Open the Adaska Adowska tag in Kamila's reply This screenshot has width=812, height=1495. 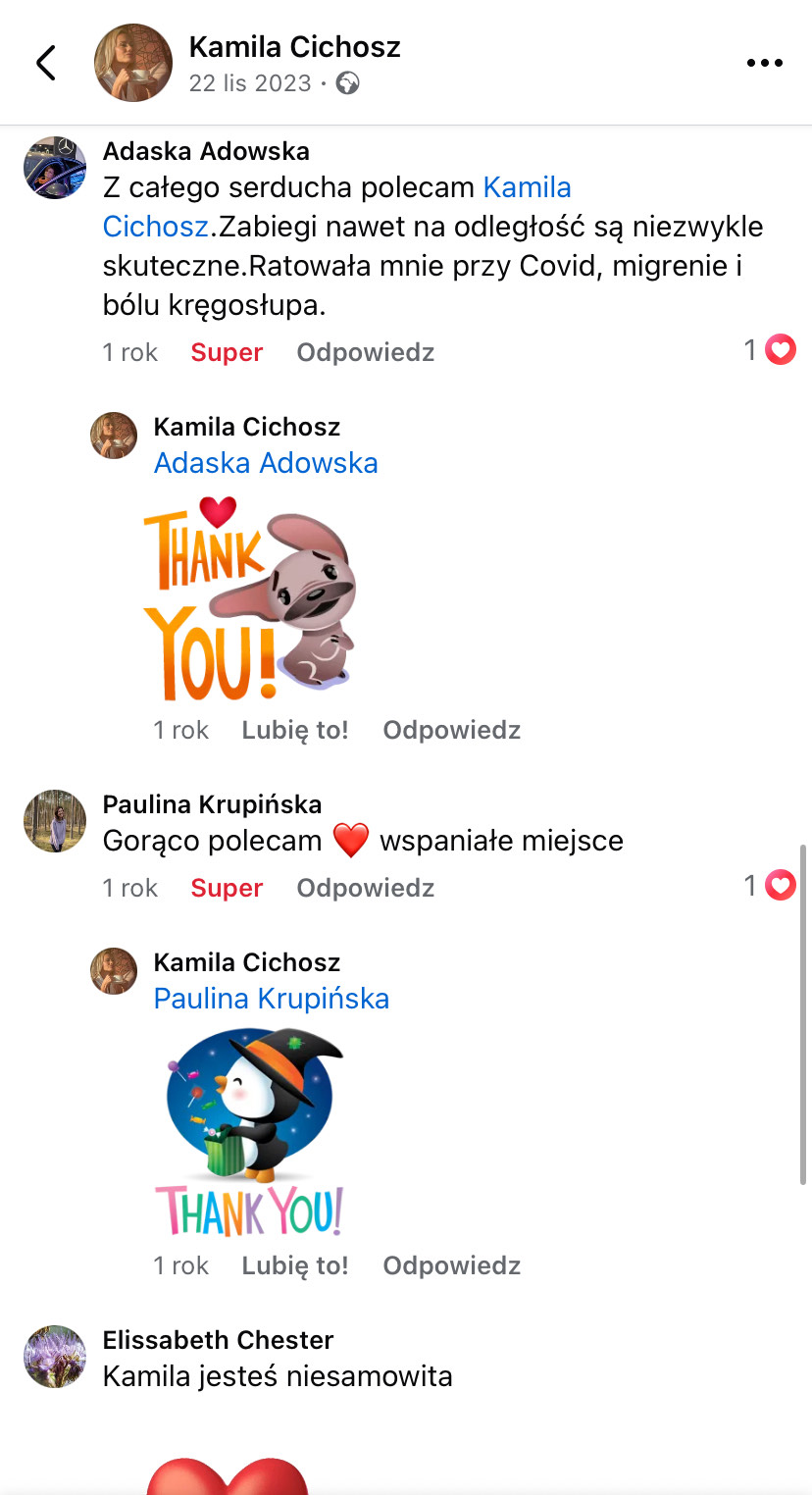pyautogui.click(x=266, y=463)
